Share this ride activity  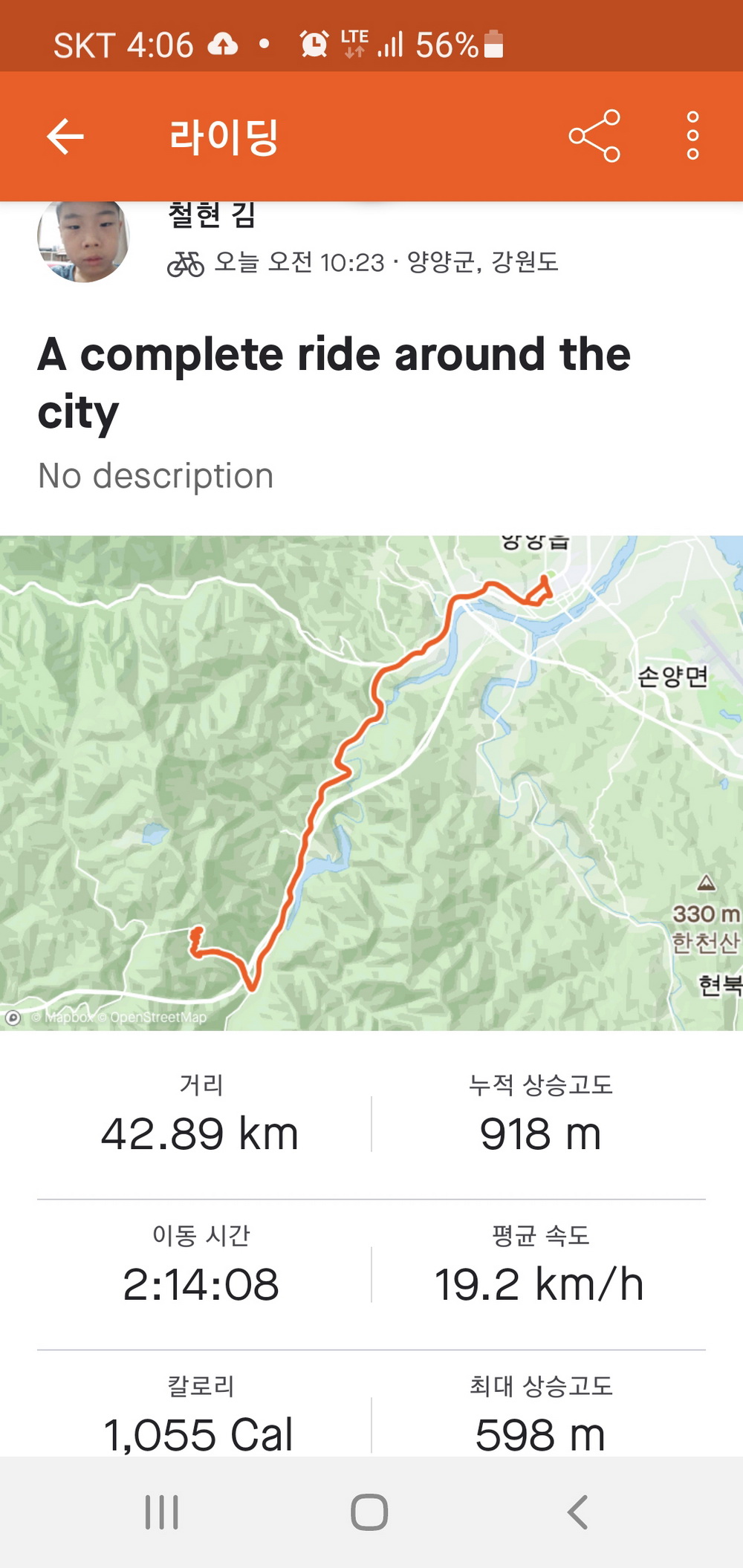pyautogui.click(x=594, y=136)
